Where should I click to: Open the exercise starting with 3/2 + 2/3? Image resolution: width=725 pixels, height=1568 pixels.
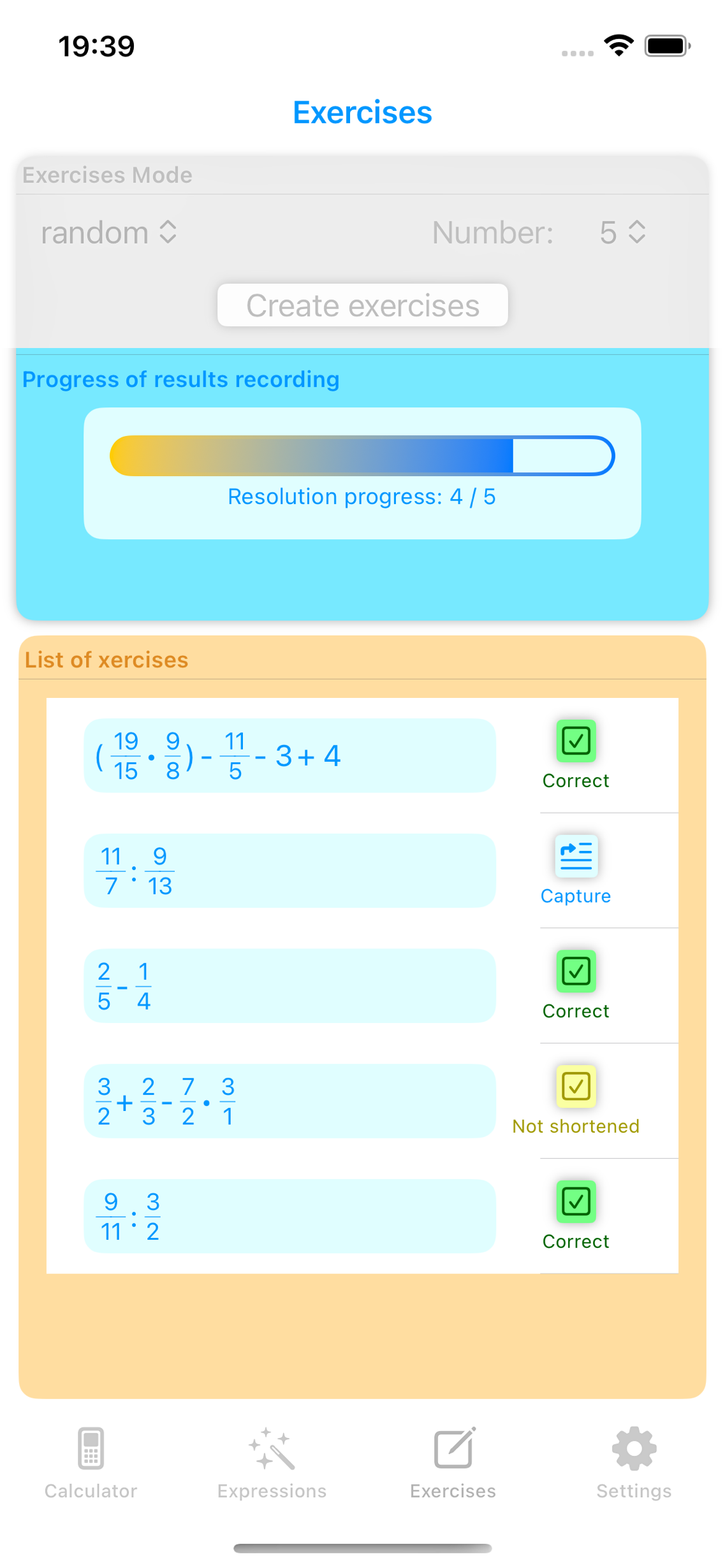pyautogui.click(x=289, y=1101)
